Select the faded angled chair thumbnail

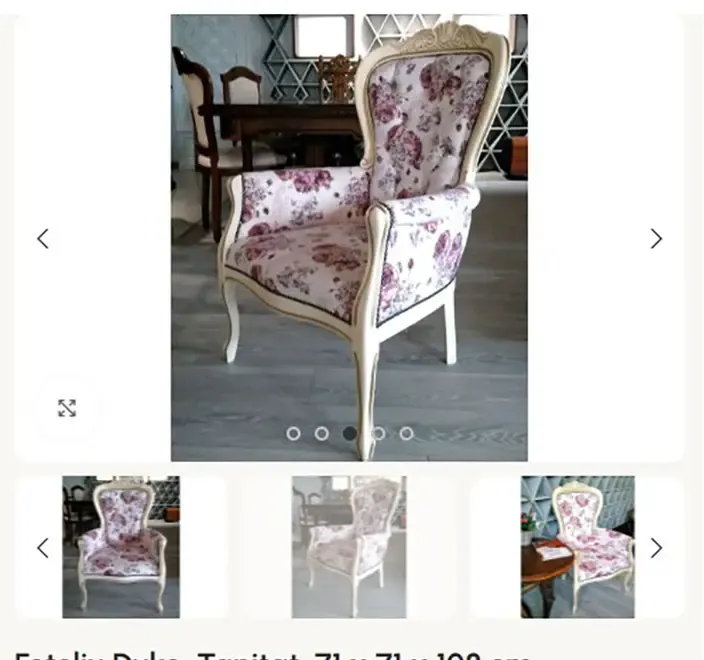click(x=349, y=547)
